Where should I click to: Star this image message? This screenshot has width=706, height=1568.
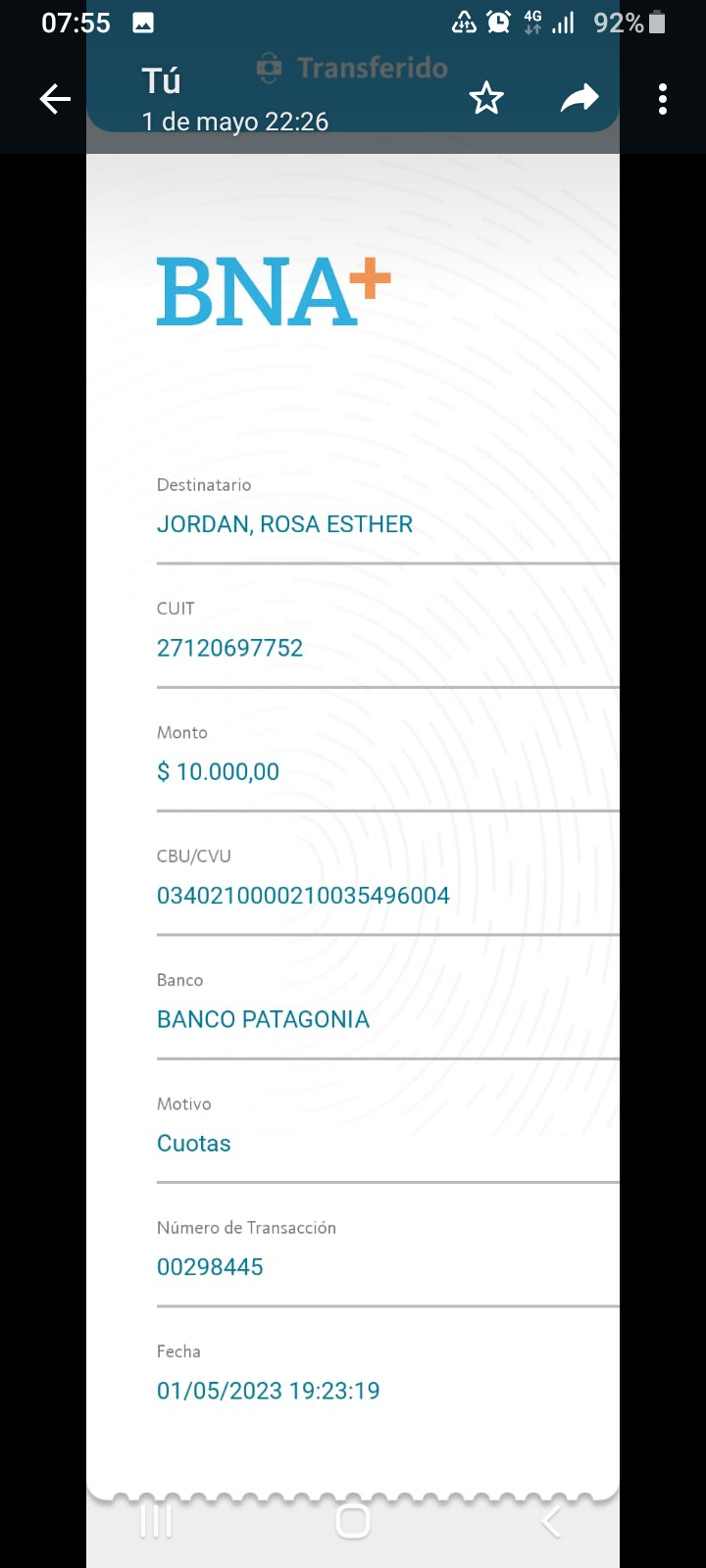[486, 99]
